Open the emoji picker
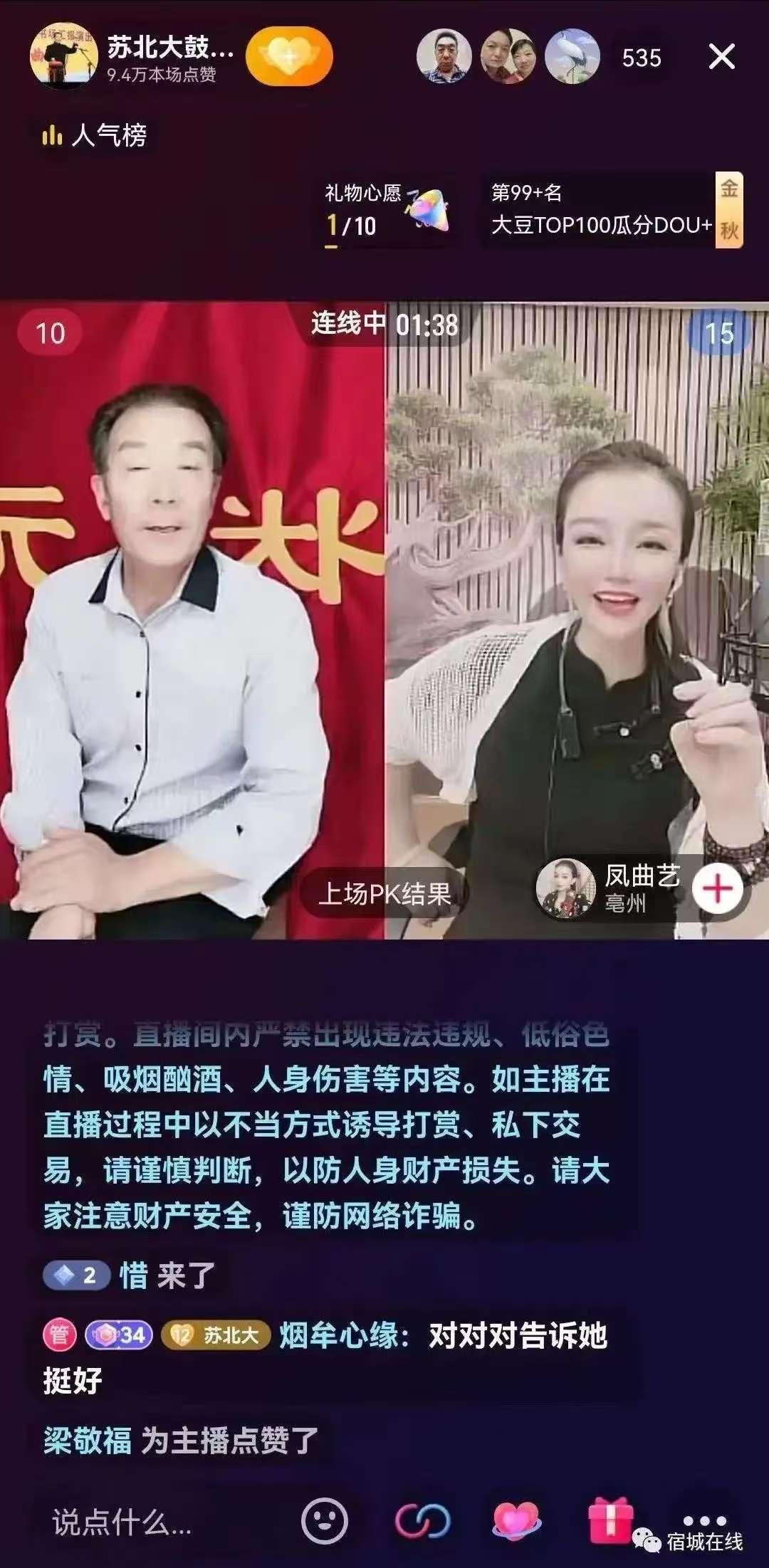The height and width of the screenshot is (1568, 769). pos(325,1522)
